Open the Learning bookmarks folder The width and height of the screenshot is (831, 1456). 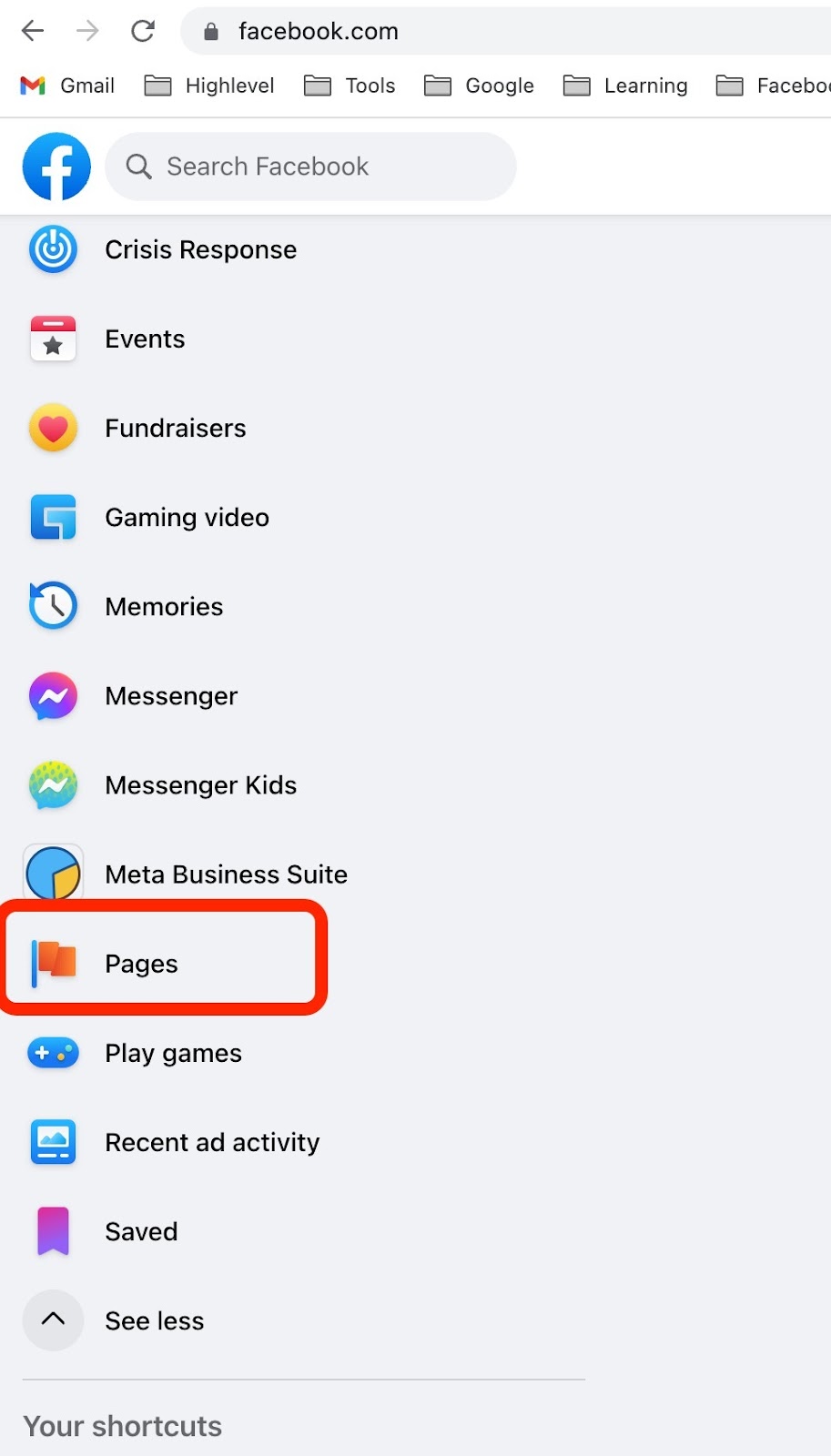[625, 86]
